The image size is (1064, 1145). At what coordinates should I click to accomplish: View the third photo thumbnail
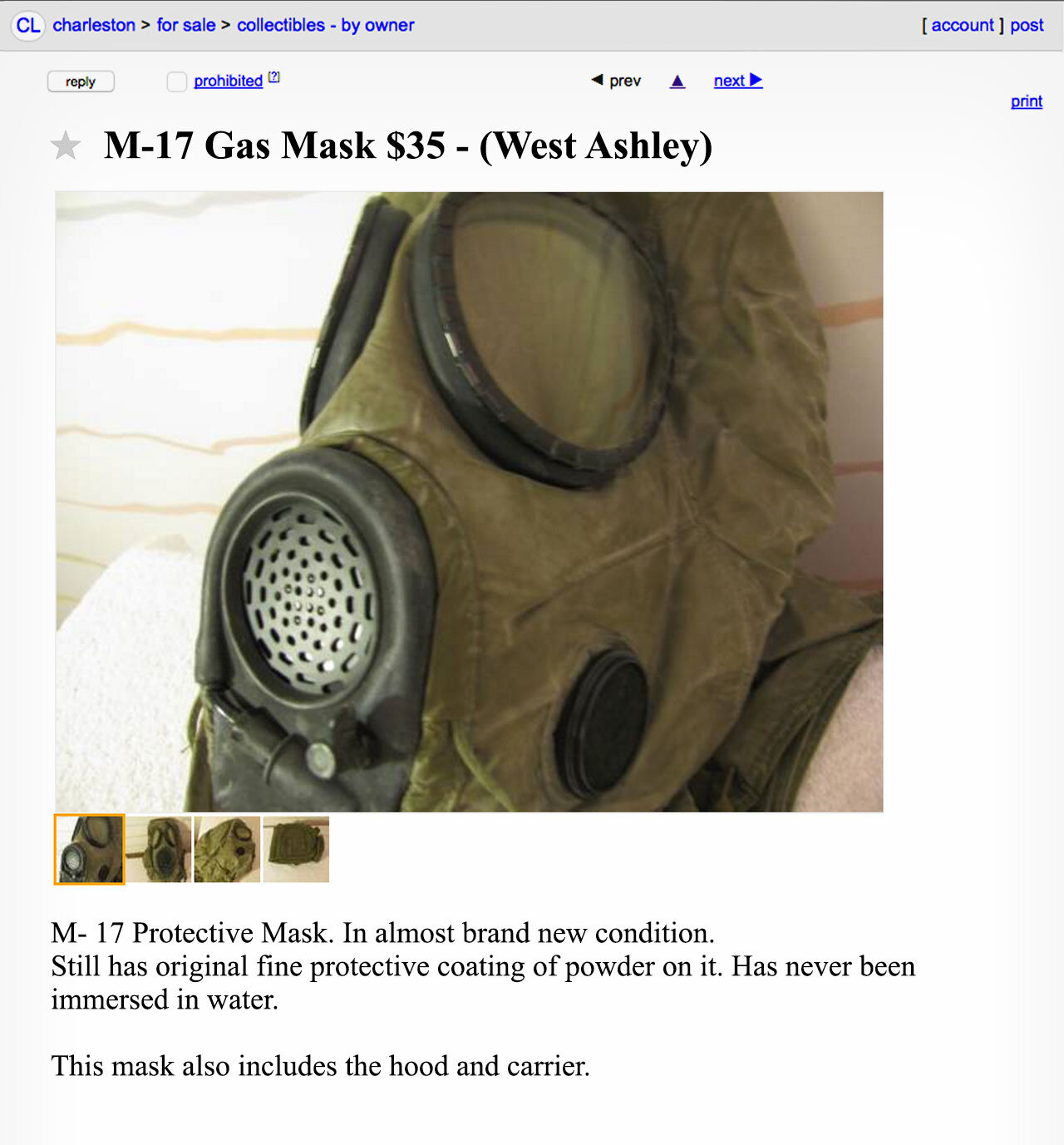[227, 849]
